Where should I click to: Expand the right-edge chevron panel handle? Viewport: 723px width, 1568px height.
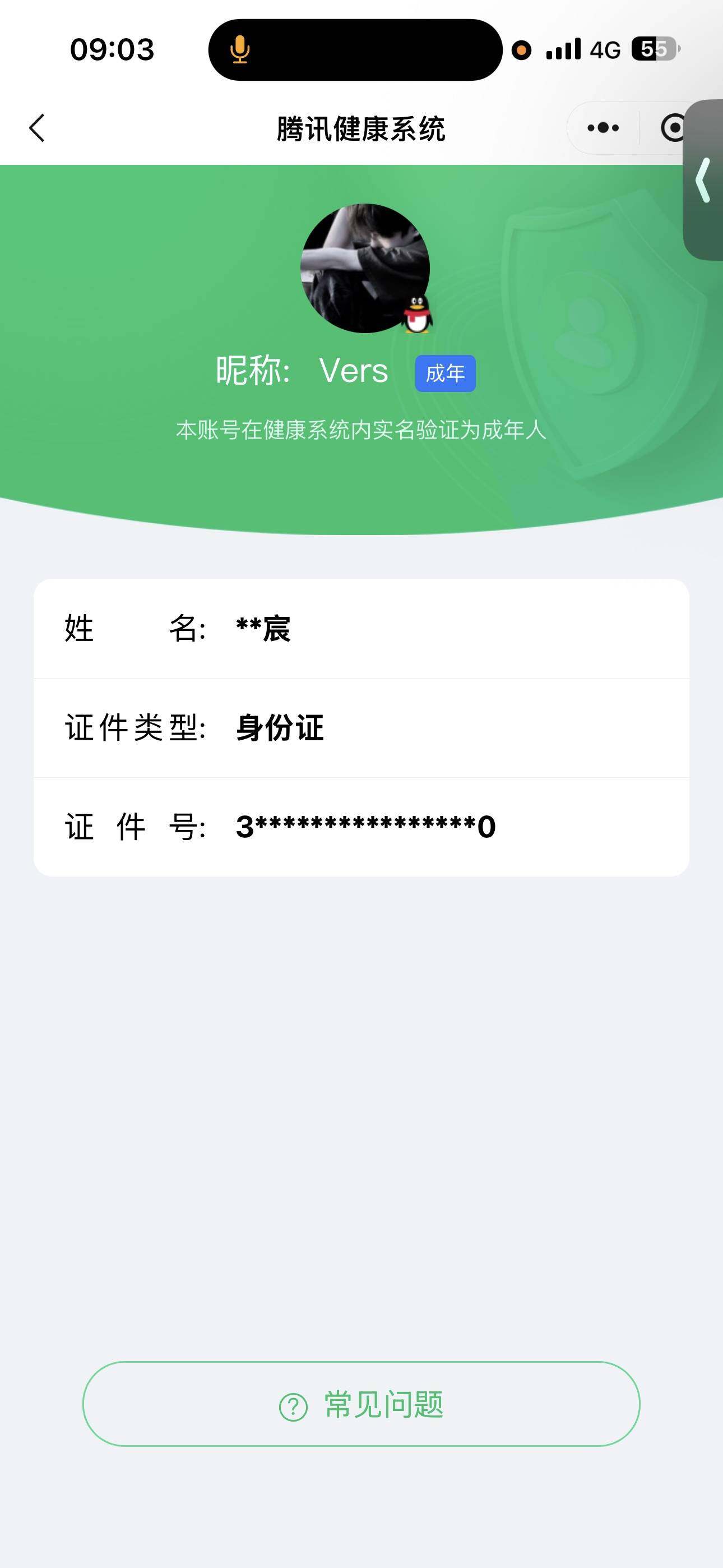704,180
